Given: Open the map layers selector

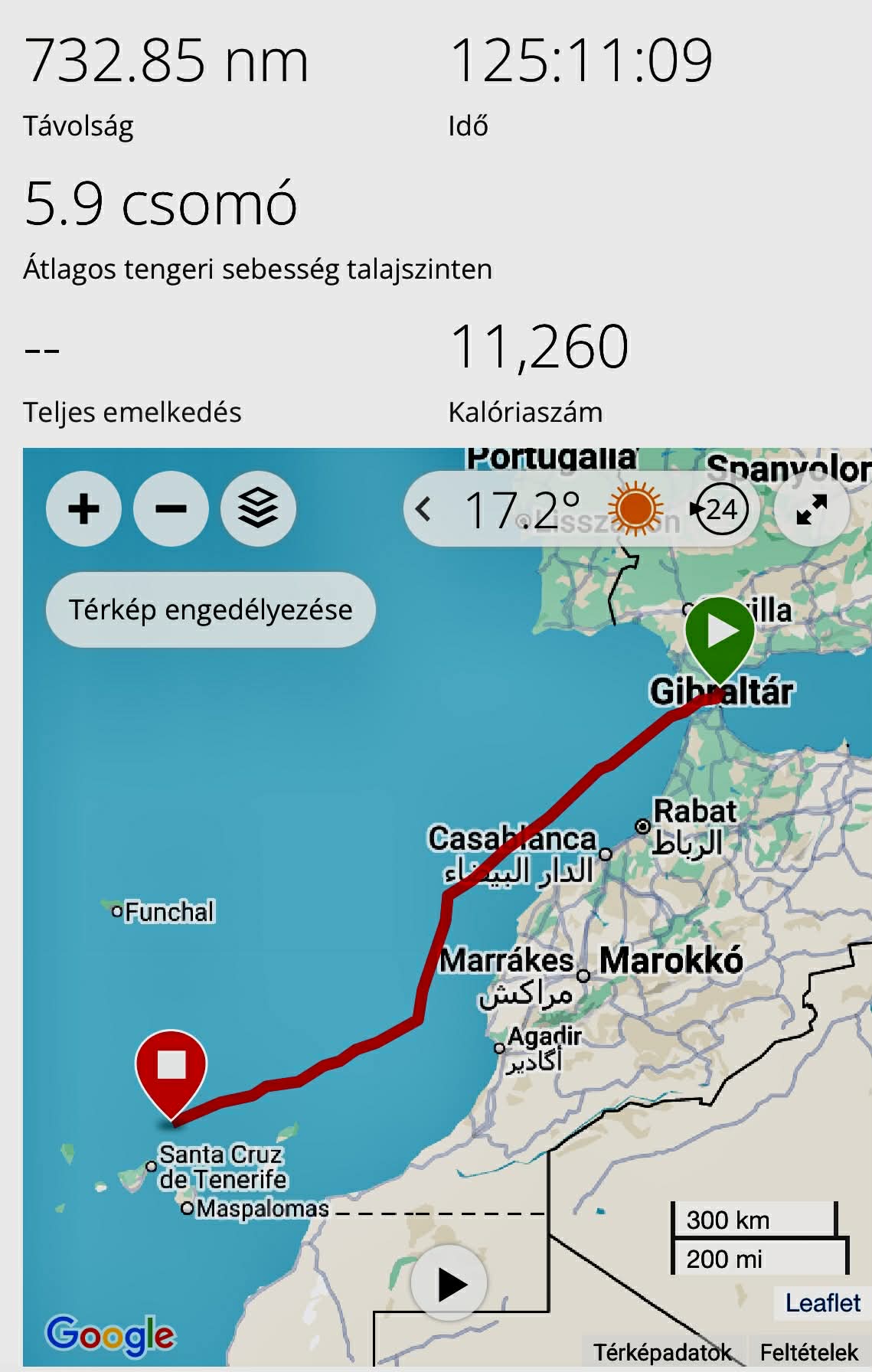Looking at the screenshot, I should tap(258, 509).
